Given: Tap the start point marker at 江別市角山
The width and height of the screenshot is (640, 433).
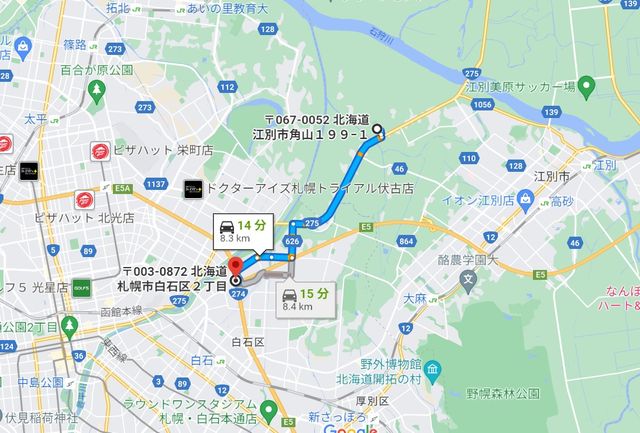Looking at the screenshot, I should (377, 129).
